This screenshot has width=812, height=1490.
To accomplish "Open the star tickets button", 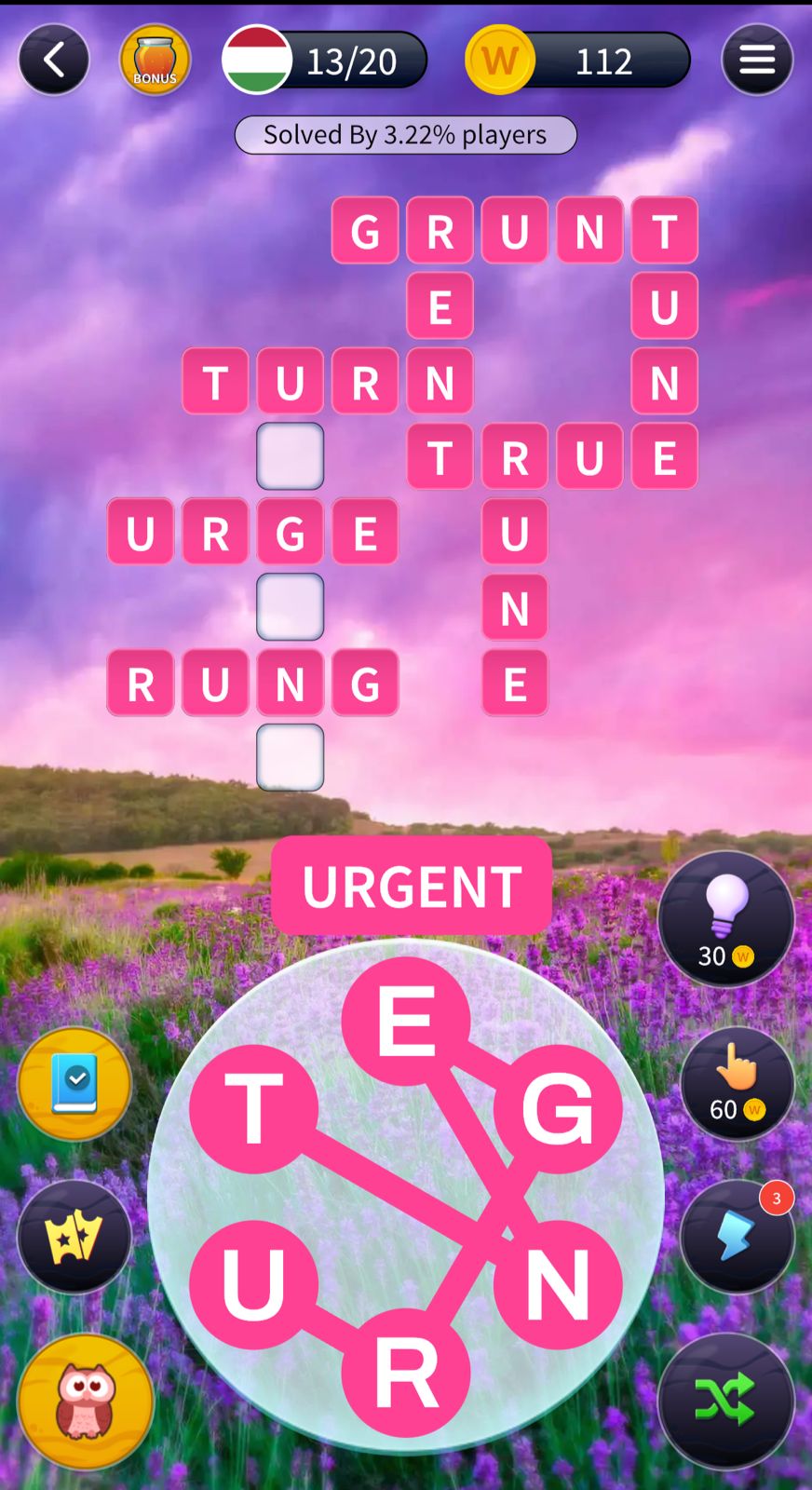I will click(74, 1237).
